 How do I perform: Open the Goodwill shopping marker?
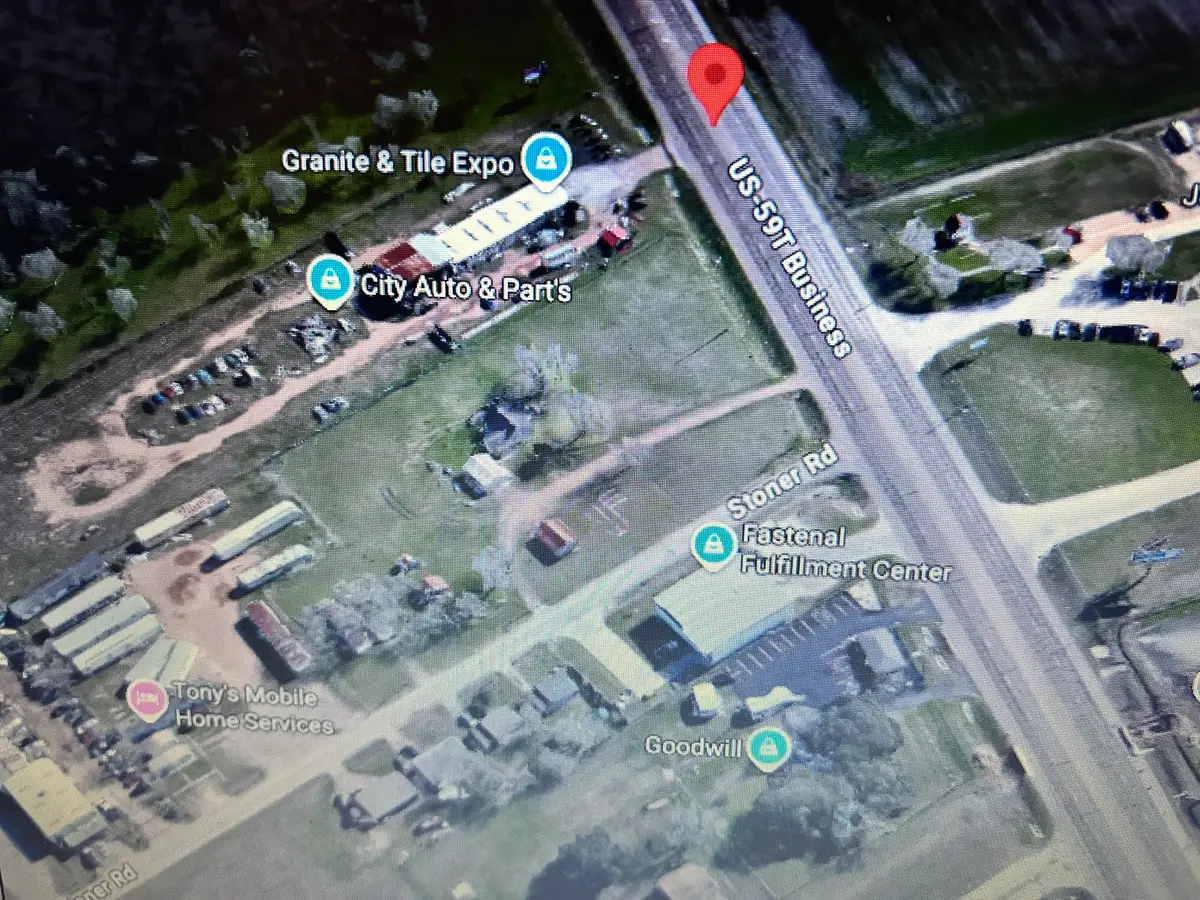pyautogui.click(x=769, y=746)
